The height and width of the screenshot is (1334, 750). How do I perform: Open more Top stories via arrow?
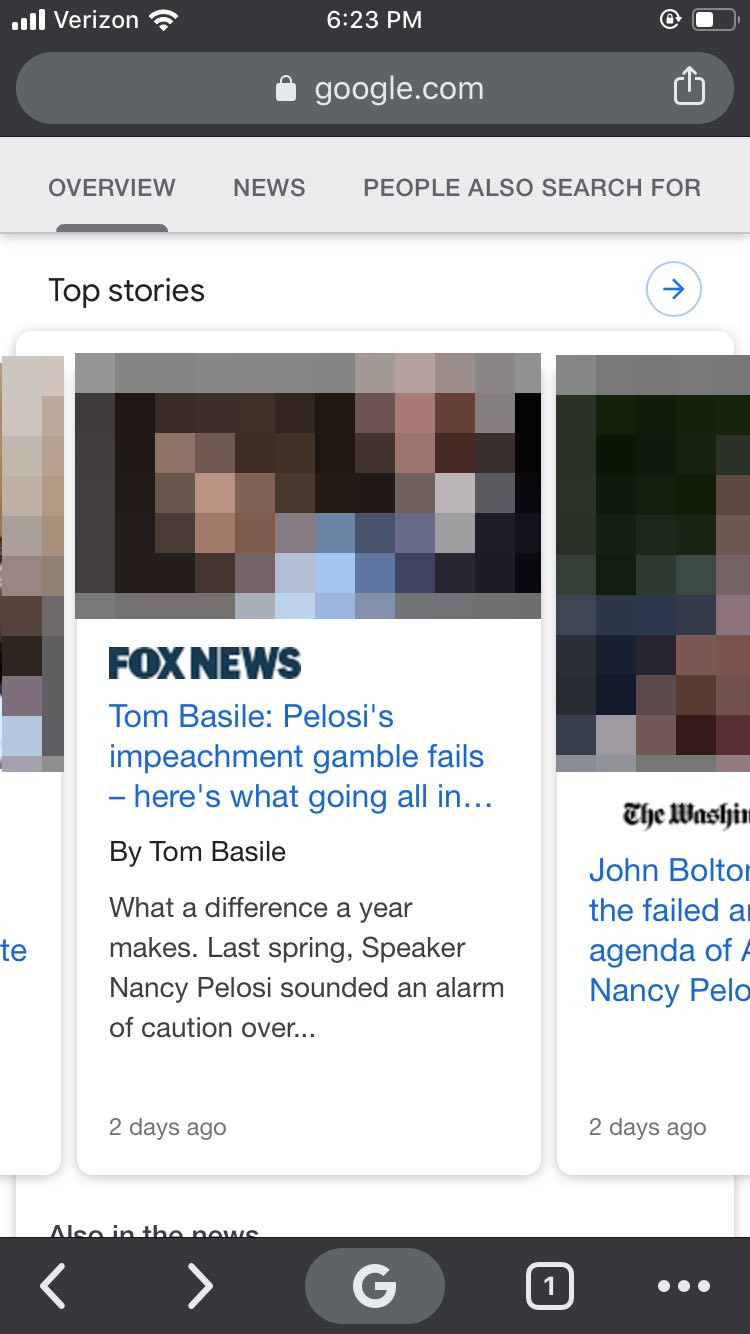tap(673, 290)
